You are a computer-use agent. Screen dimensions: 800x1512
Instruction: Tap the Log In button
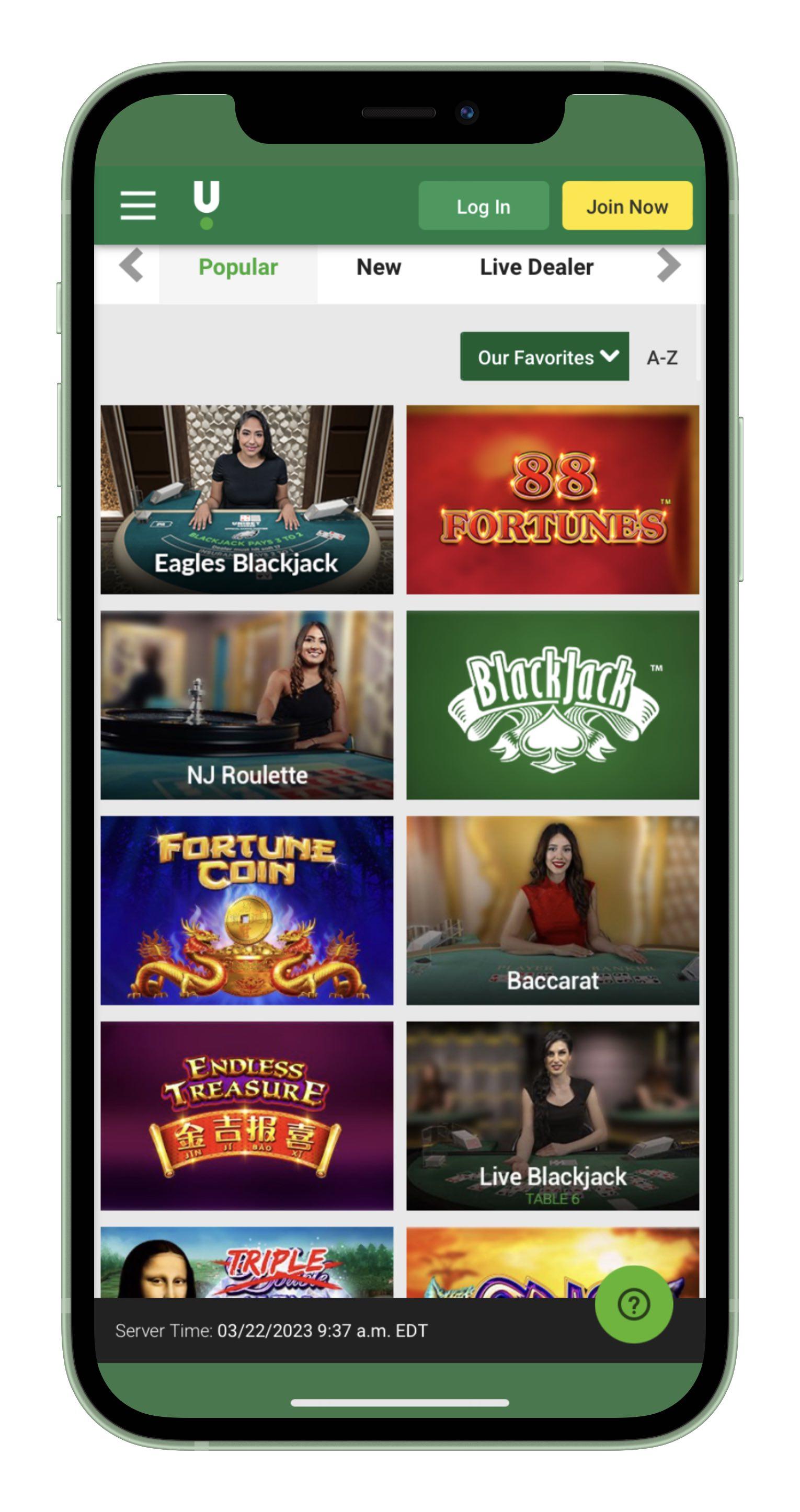click(x=483, y=206)
